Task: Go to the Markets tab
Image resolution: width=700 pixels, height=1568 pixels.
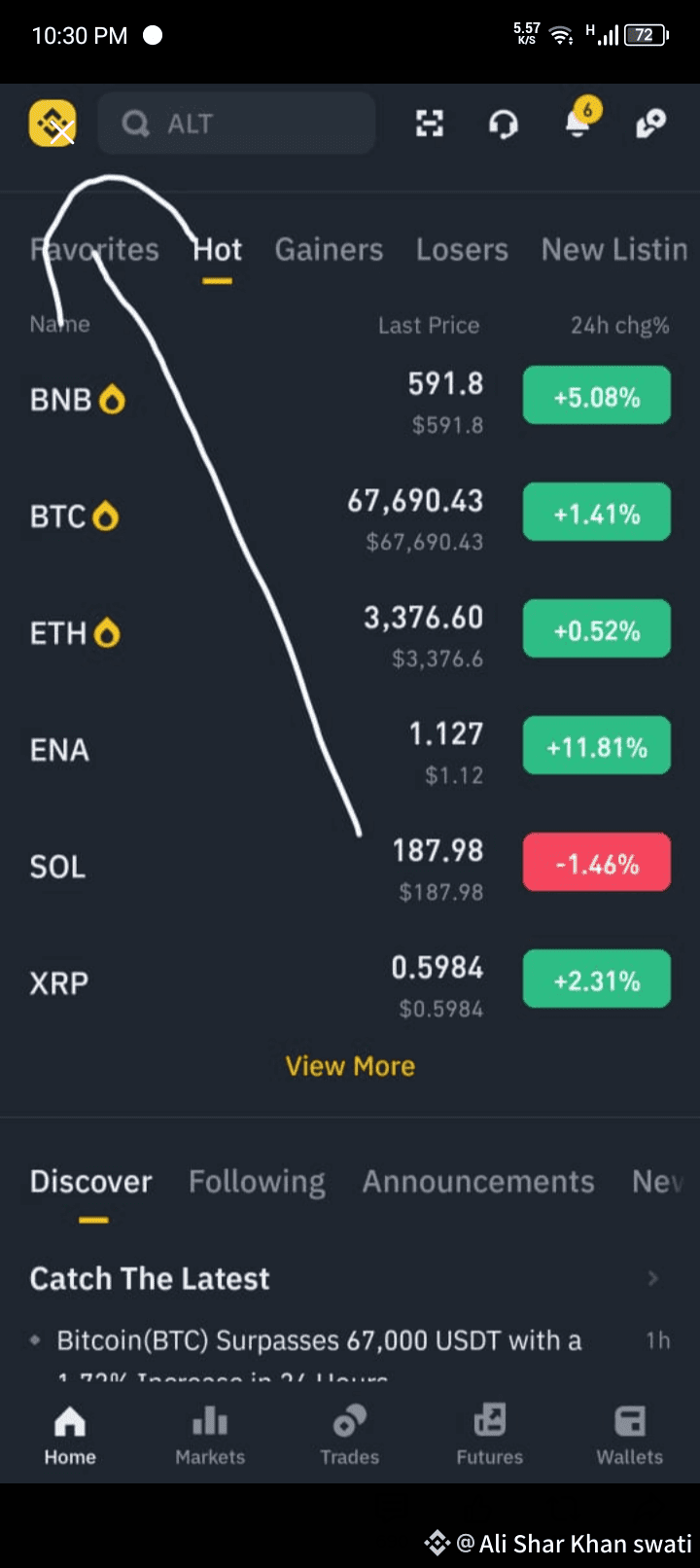Action: [210, 1435]
